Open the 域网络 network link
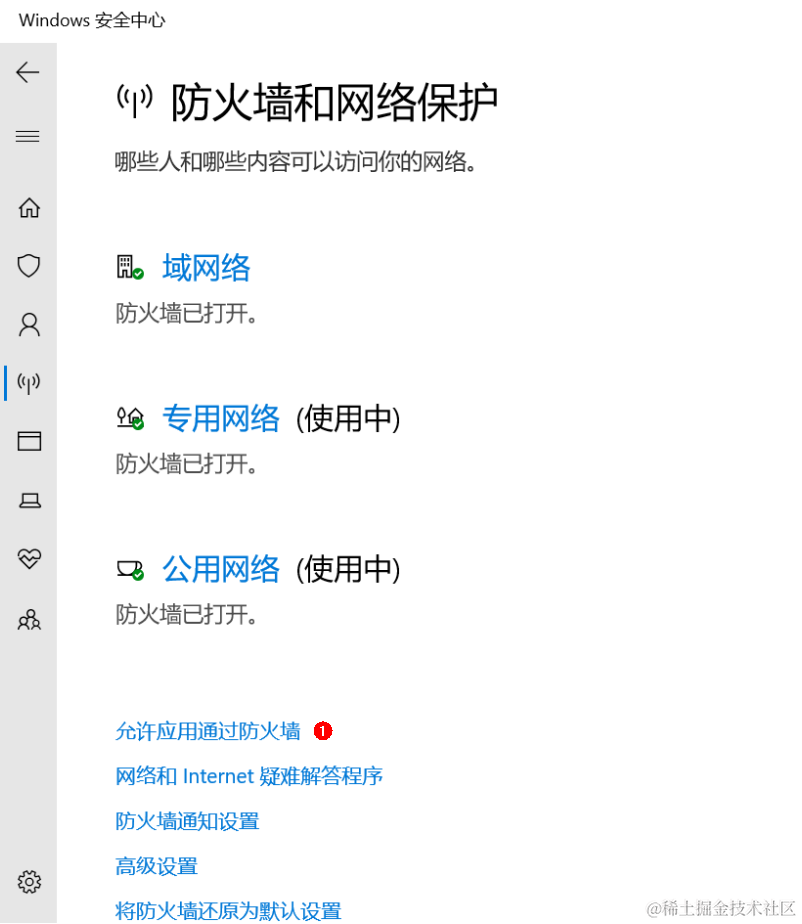 (x=206, y=267)
